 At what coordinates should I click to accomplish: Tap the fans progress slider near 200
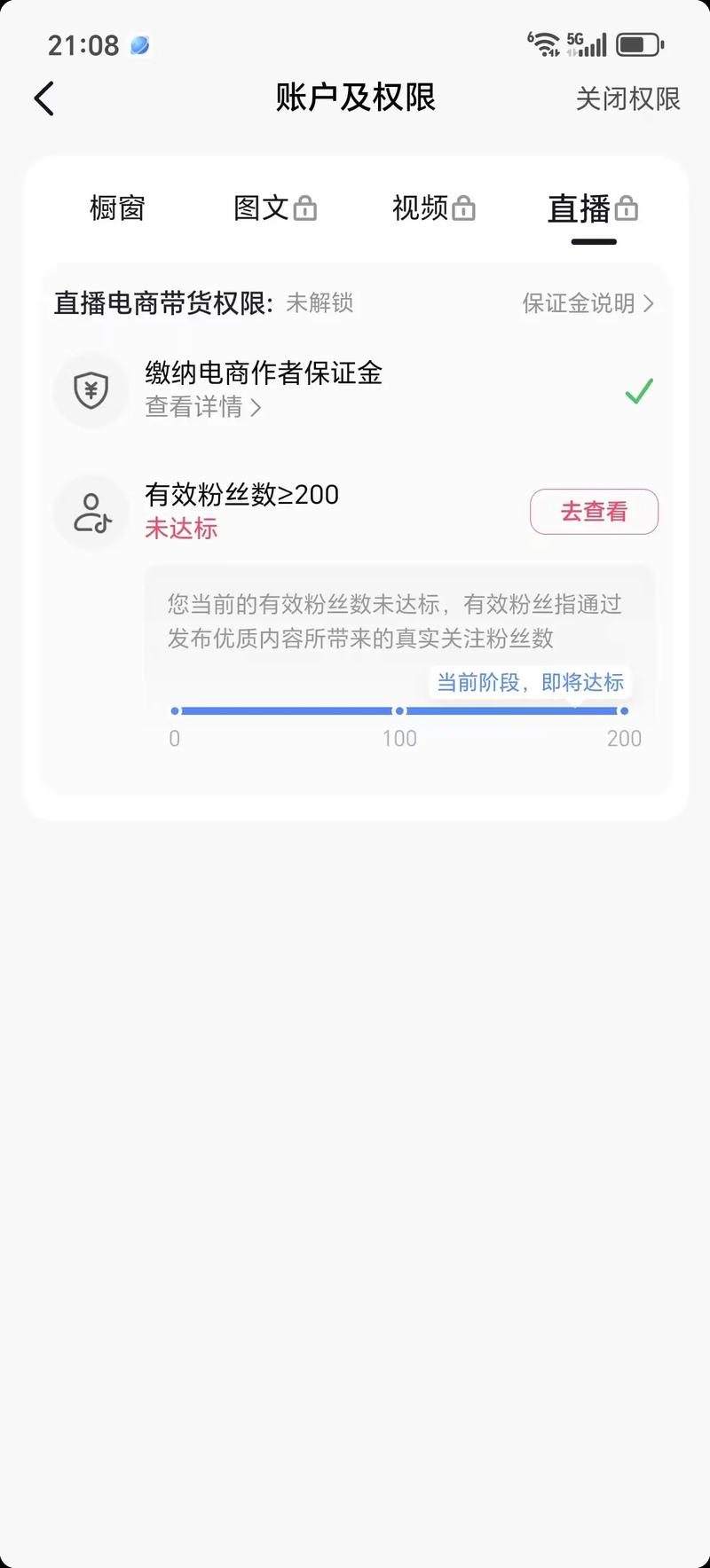[624, 710]
